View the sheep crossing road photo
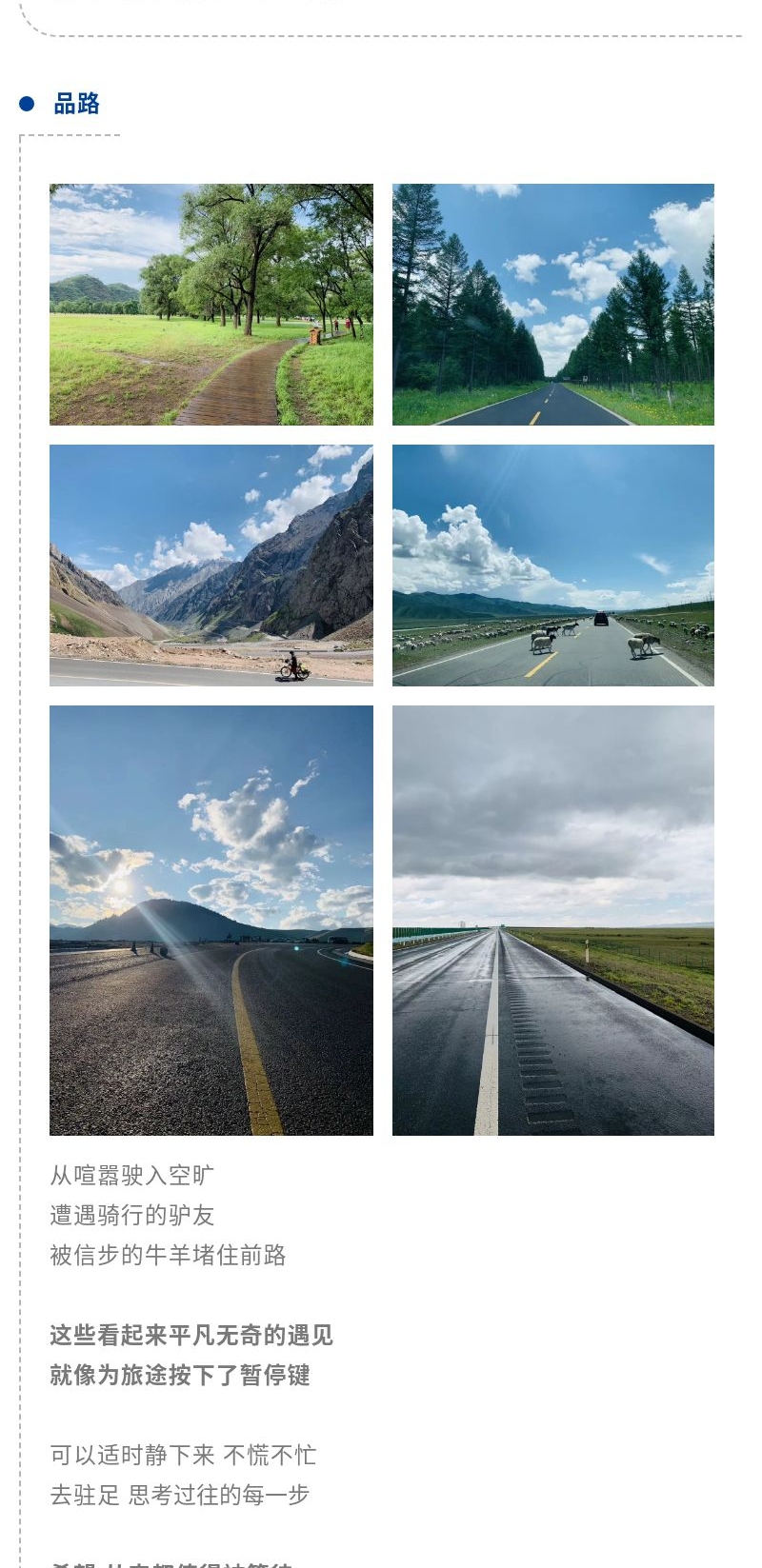762x1568 pixels. [x=552, y=565]
